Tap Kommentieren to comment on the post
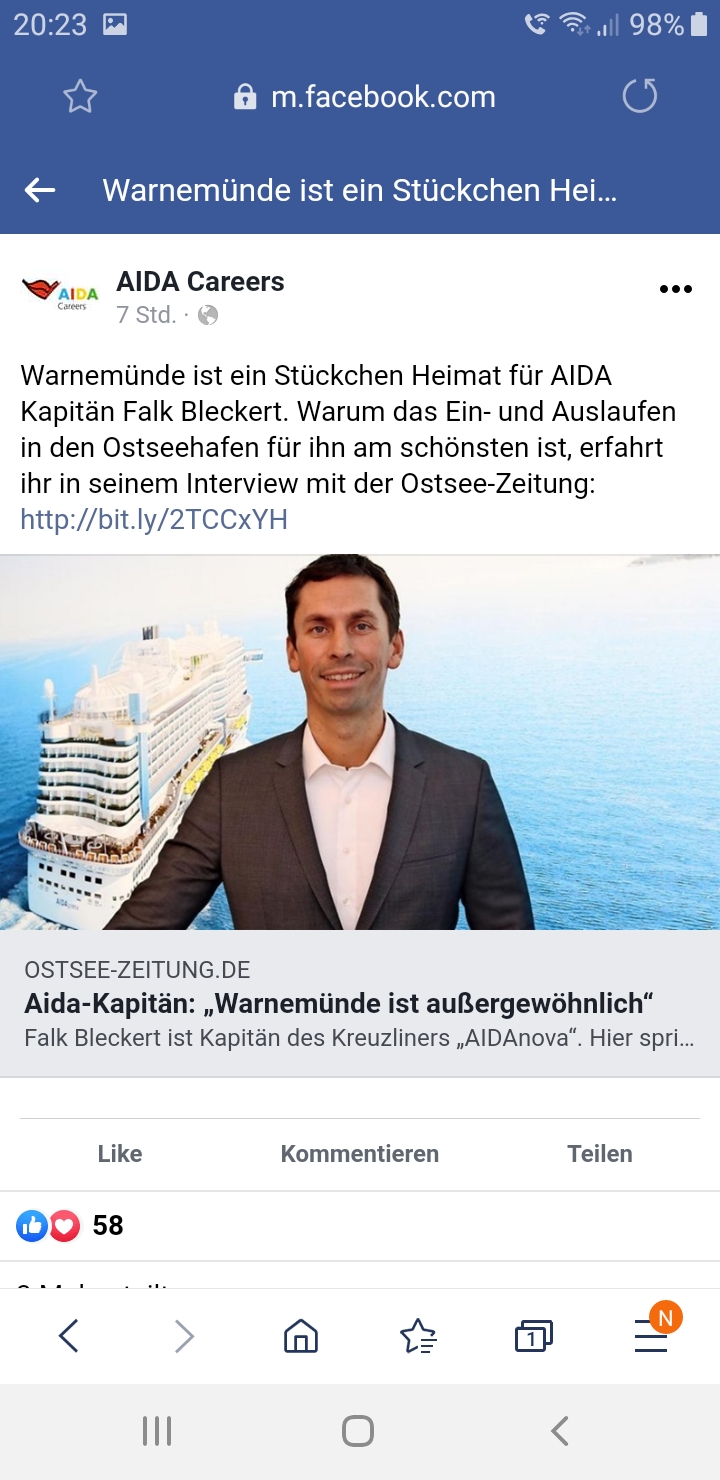720x1480 pixels. 360,1154
